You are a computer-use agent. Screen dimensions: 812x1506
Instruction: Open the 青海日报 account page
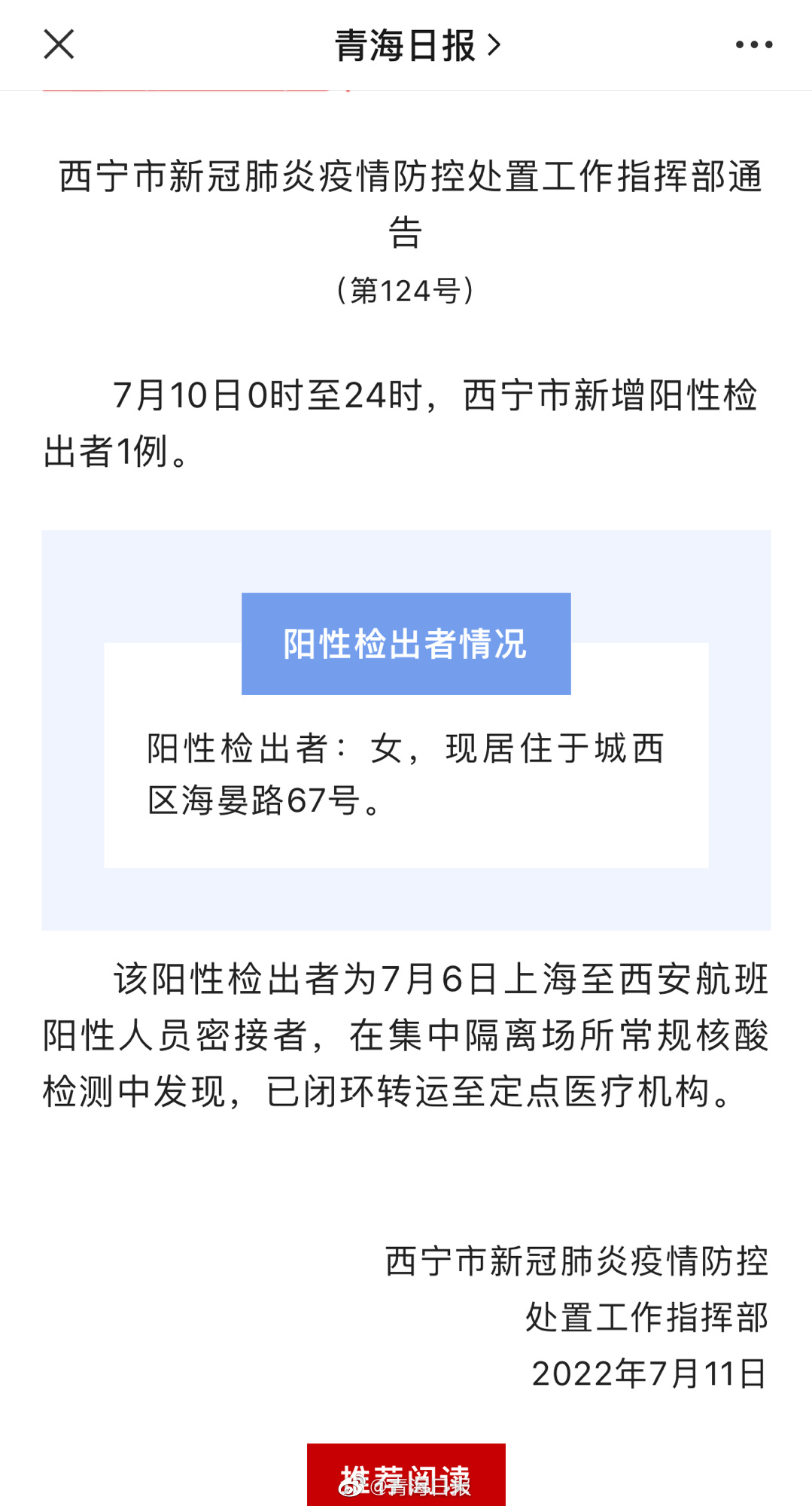point(416,45)
